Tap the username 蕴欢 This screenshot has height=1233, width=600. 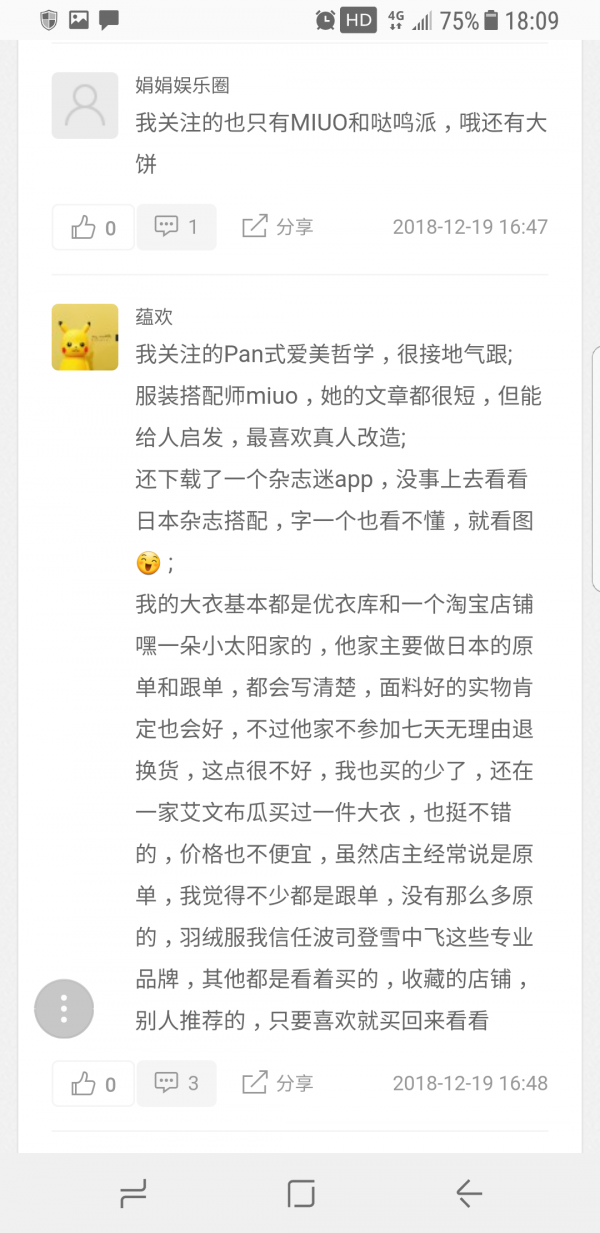154,316
